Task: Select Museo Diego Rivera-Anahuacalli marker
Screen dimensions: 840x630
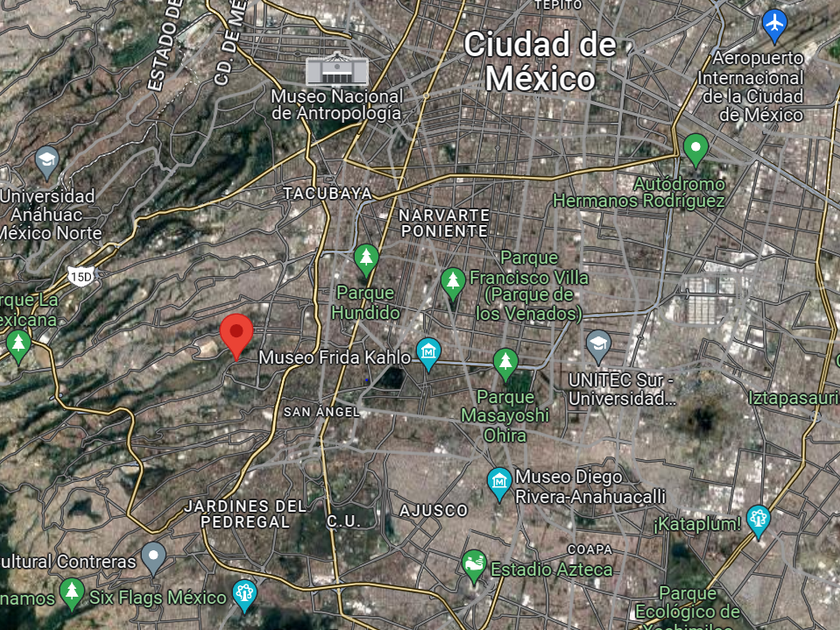Action: 499,485
